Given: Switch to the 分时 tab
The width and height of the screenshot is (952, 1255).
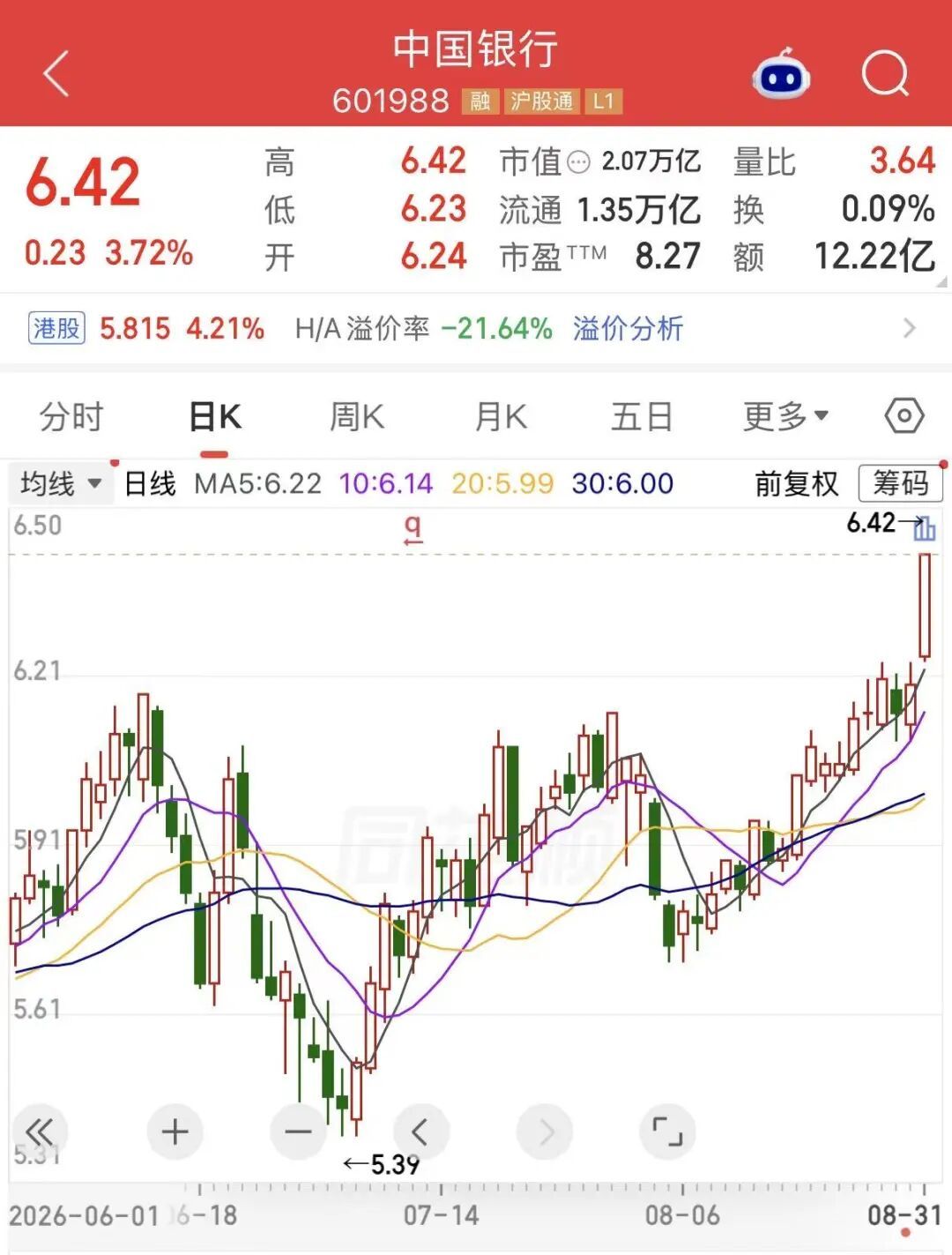Looking at the screenshot, I should 71,416.
